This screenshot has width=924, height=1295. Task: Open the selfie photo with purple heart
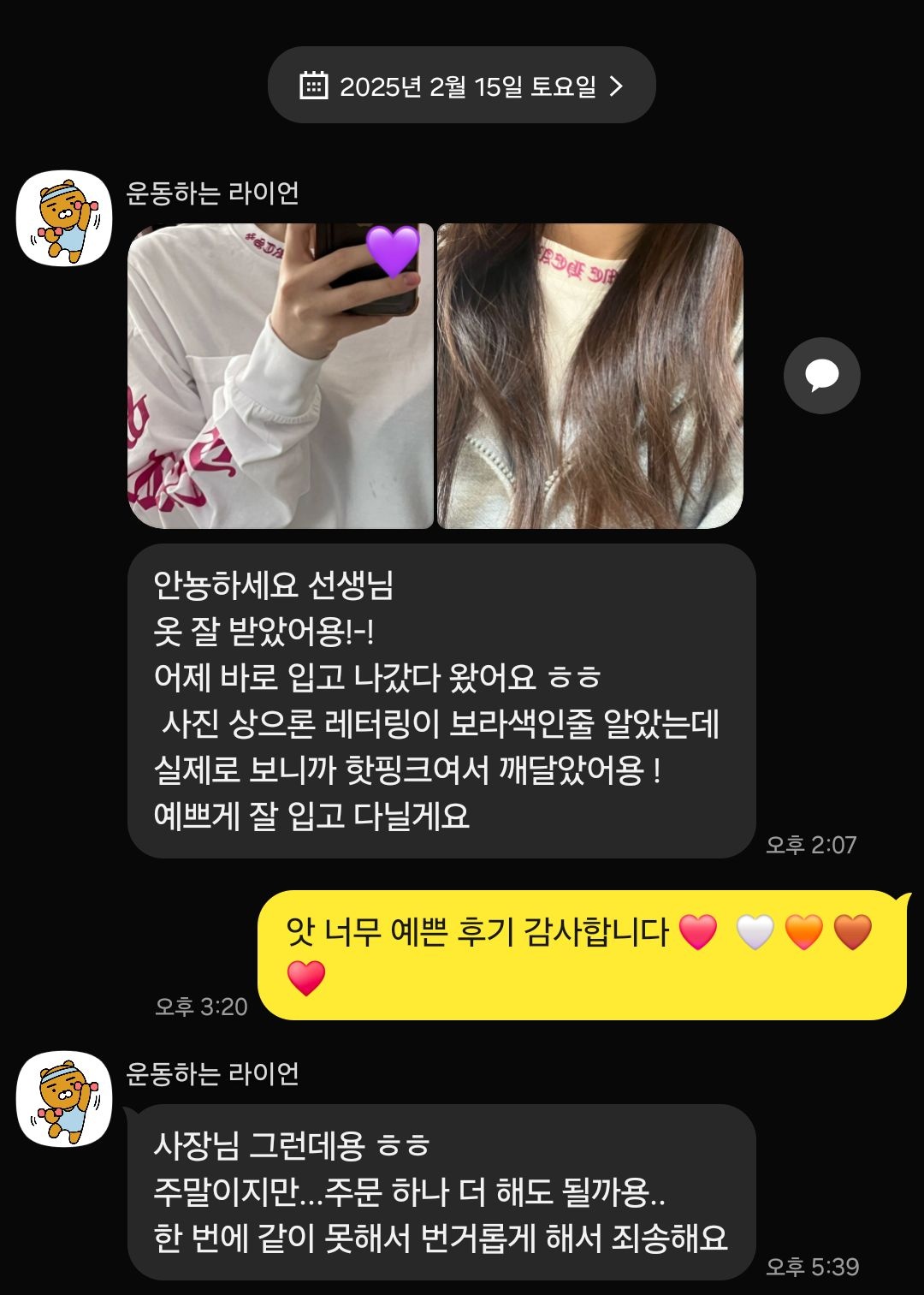[281, 376]
